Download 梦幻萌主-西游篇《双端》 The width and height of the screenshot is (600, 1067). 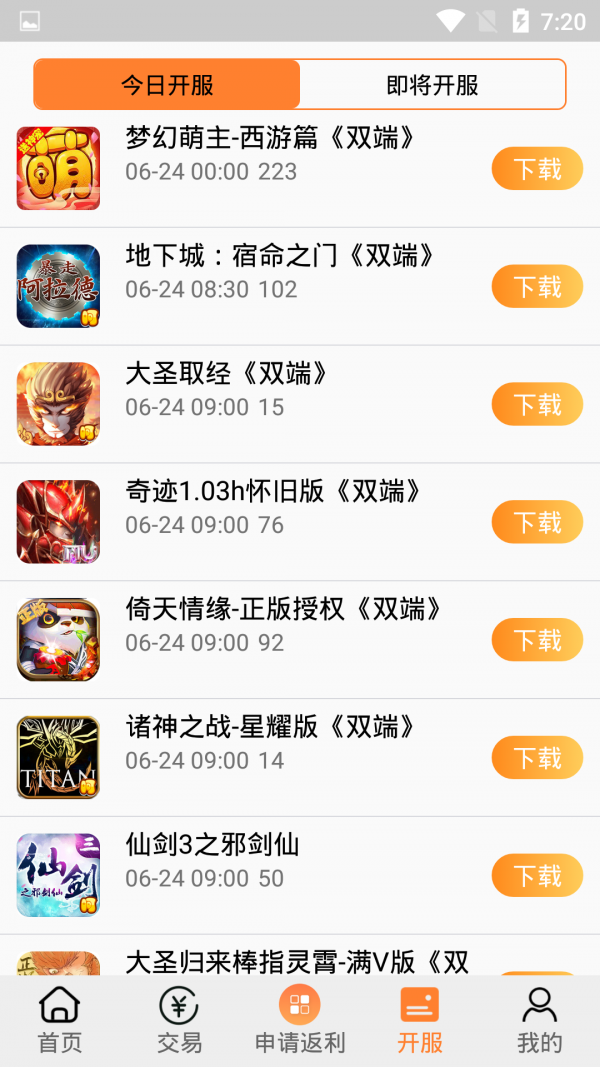pos(537,169)
